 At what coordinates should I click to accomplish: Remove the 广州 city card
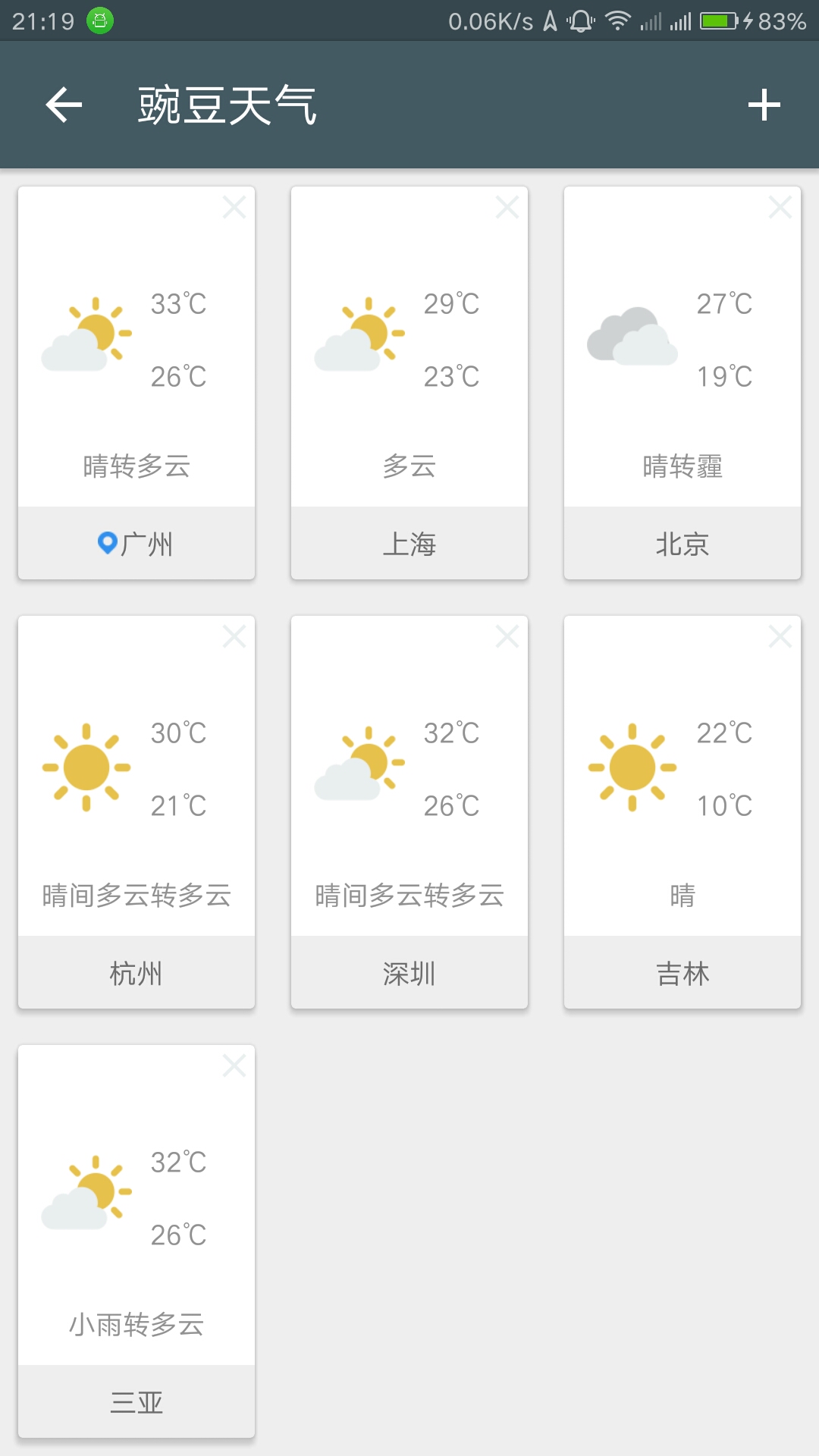pos(234,207)
